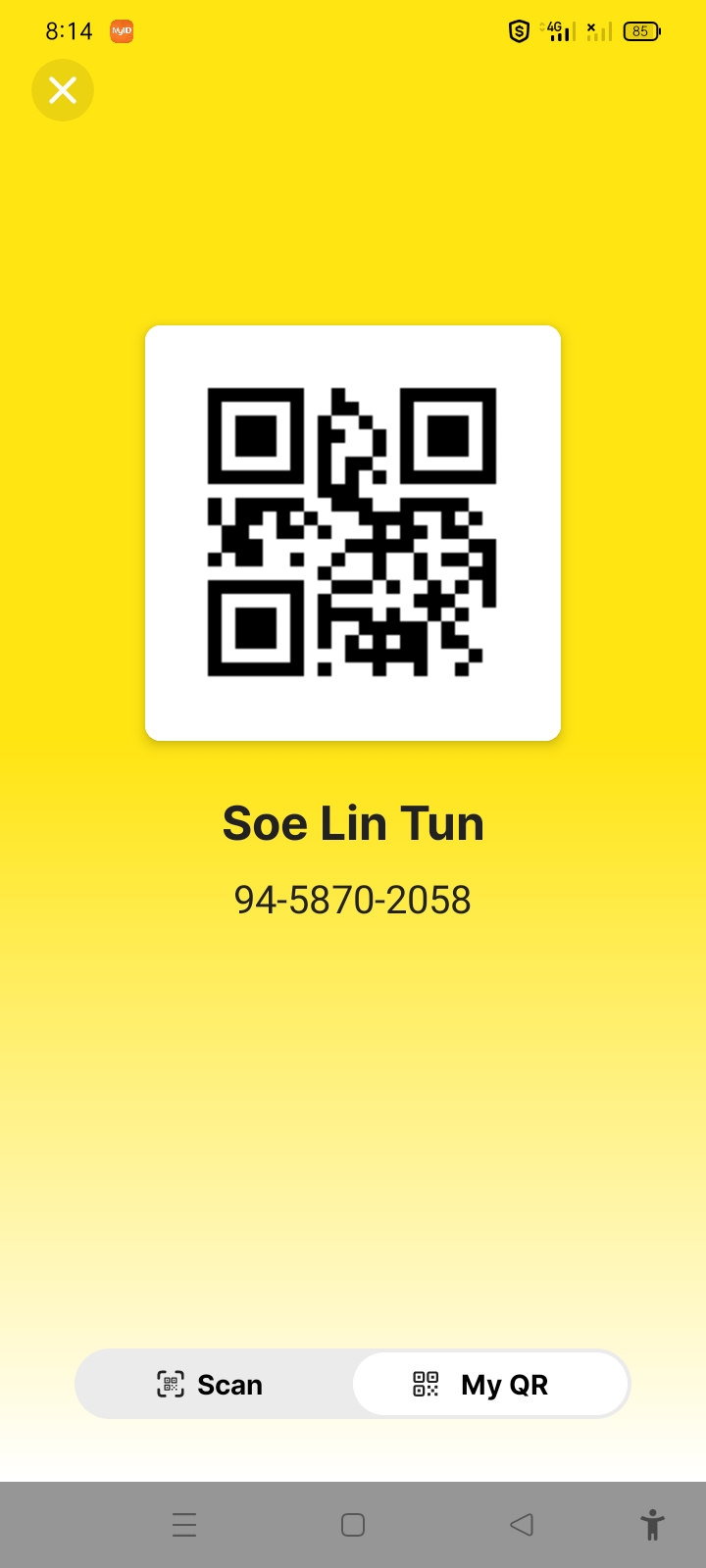
Task: Go back using the system back button
Action: pyautogui.click(x=522, y=1525)
